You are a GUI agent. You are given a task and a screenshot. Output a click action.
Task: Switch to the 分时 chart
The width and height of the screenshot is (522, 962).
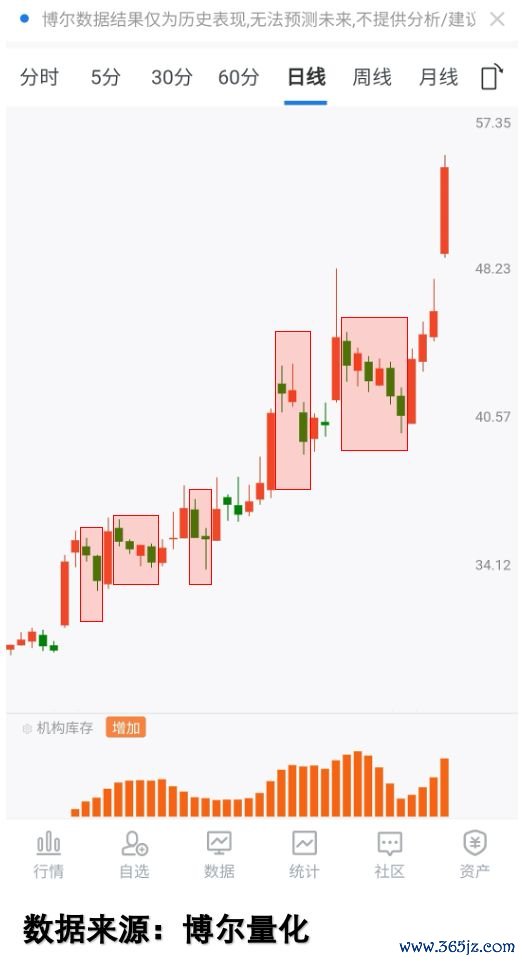click(x=39, y=77)
